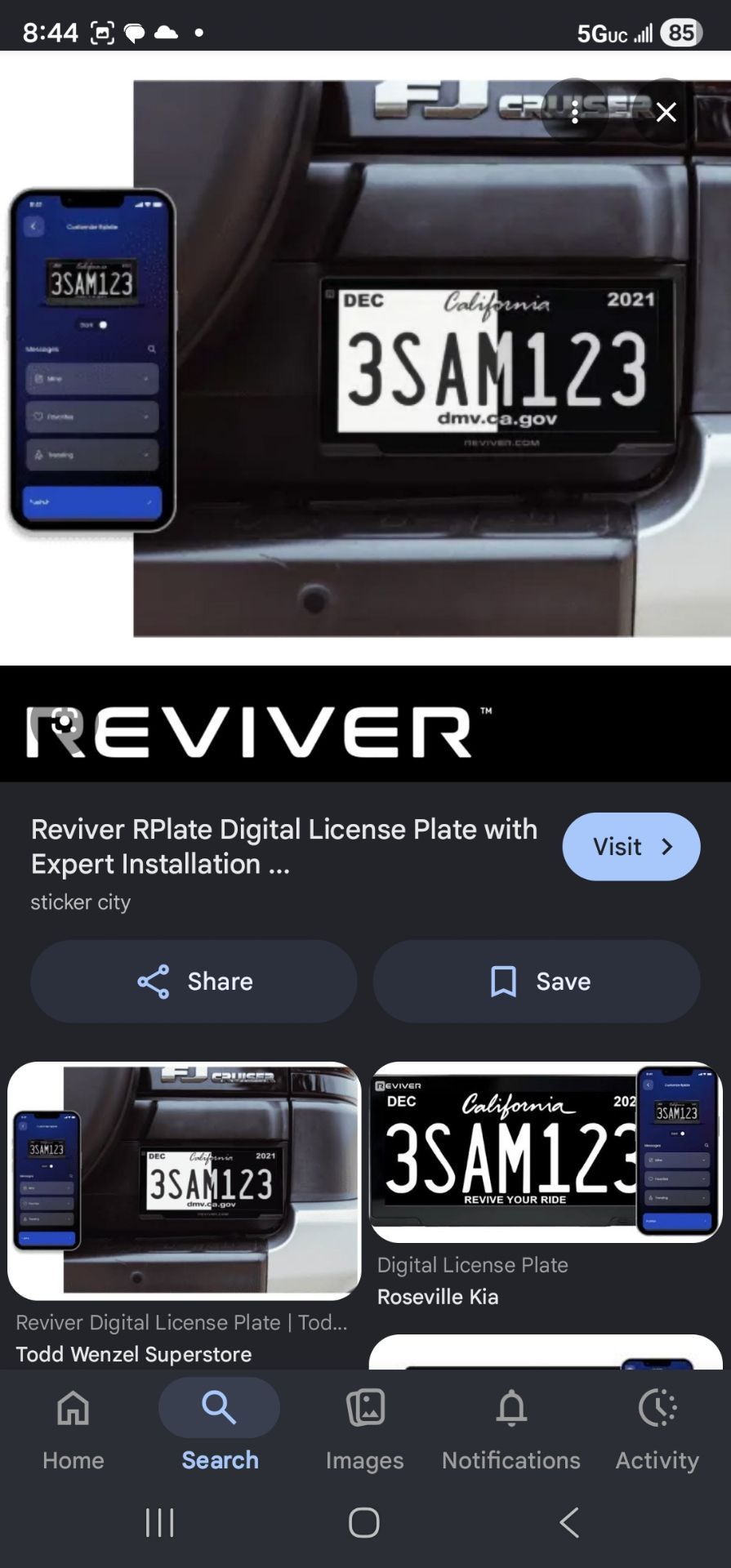This screenshot has width=731, height=1568.
Task: Open Todd Wenzel Superstore related image
Action: (x=184, y=1180)
